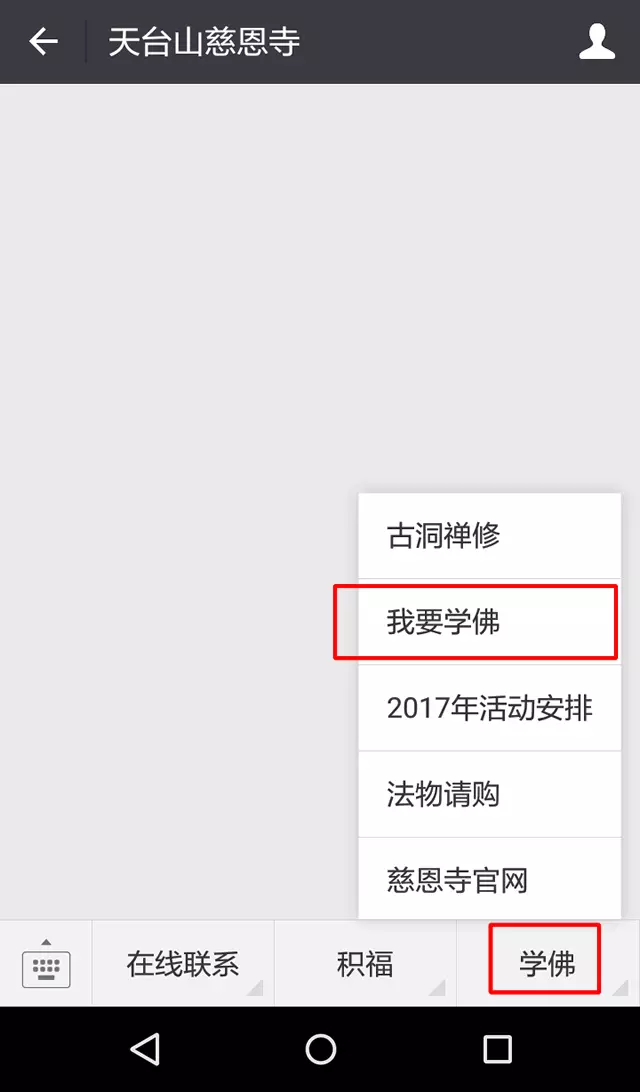Switch to keyboard input mode

click(46, 964)
